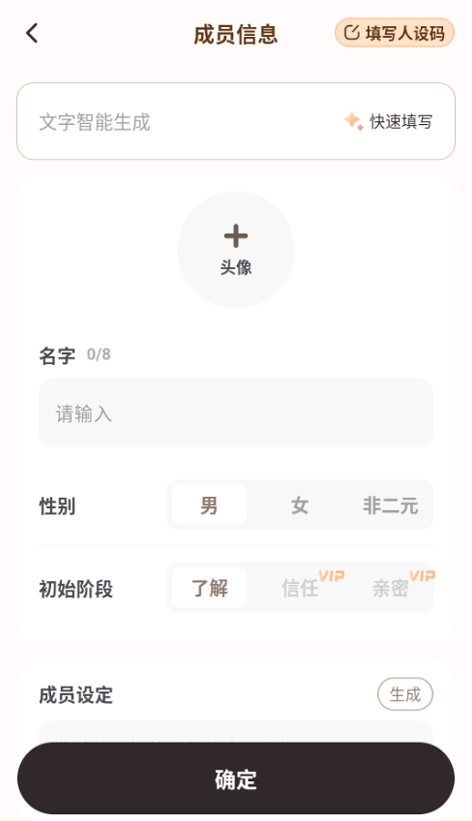The height and width of the screenshot is (821, 472).
Task: Select 男 as gender
Action: tap(209, 505)
